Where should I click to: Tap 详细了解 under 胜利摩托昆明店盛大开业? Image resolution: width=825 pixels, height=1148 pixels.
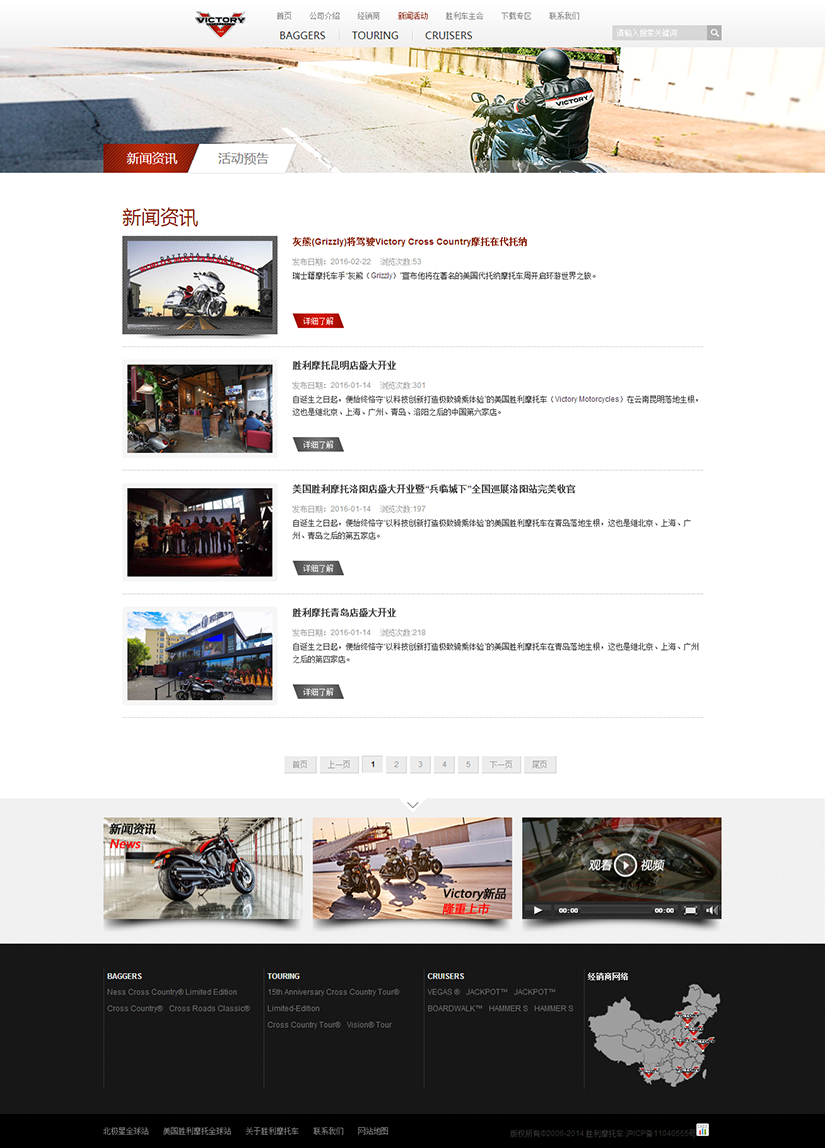pyautogui.click(x=318, y=445)
